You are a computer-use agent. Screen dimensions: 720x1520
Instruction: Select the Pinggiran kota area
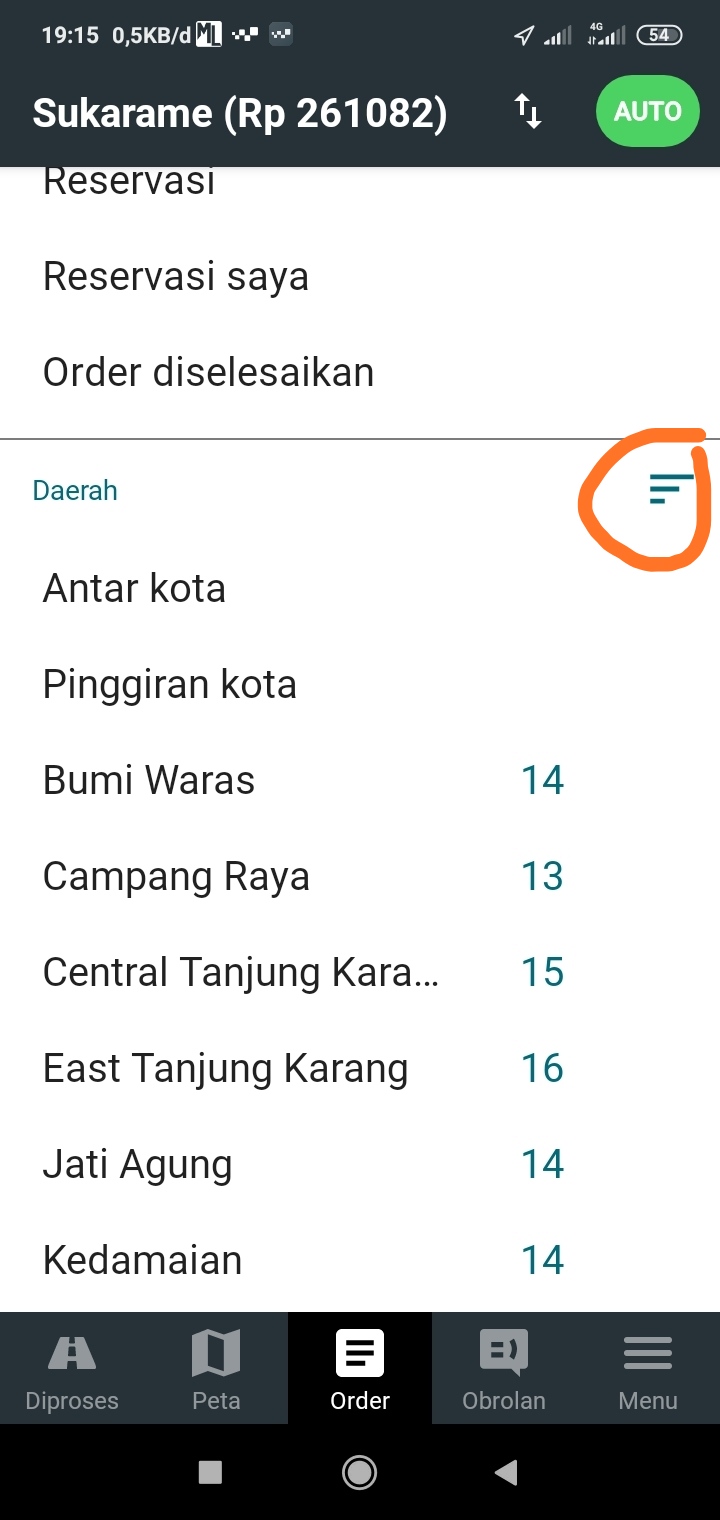click(x=360, y=684)
